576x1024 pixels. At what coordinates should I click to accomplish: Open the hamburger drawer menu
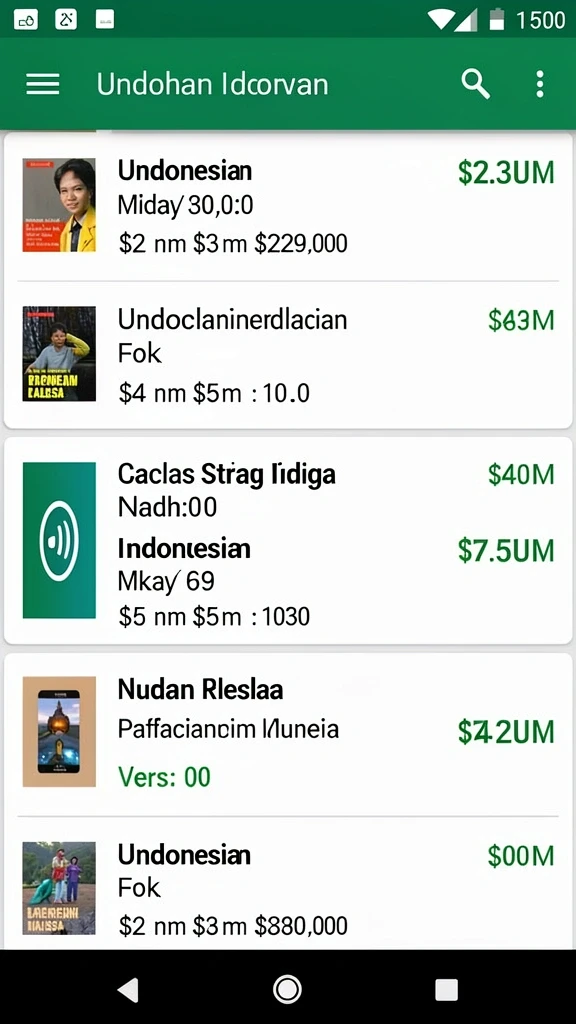pyautogui.click(x=42, y=84)
